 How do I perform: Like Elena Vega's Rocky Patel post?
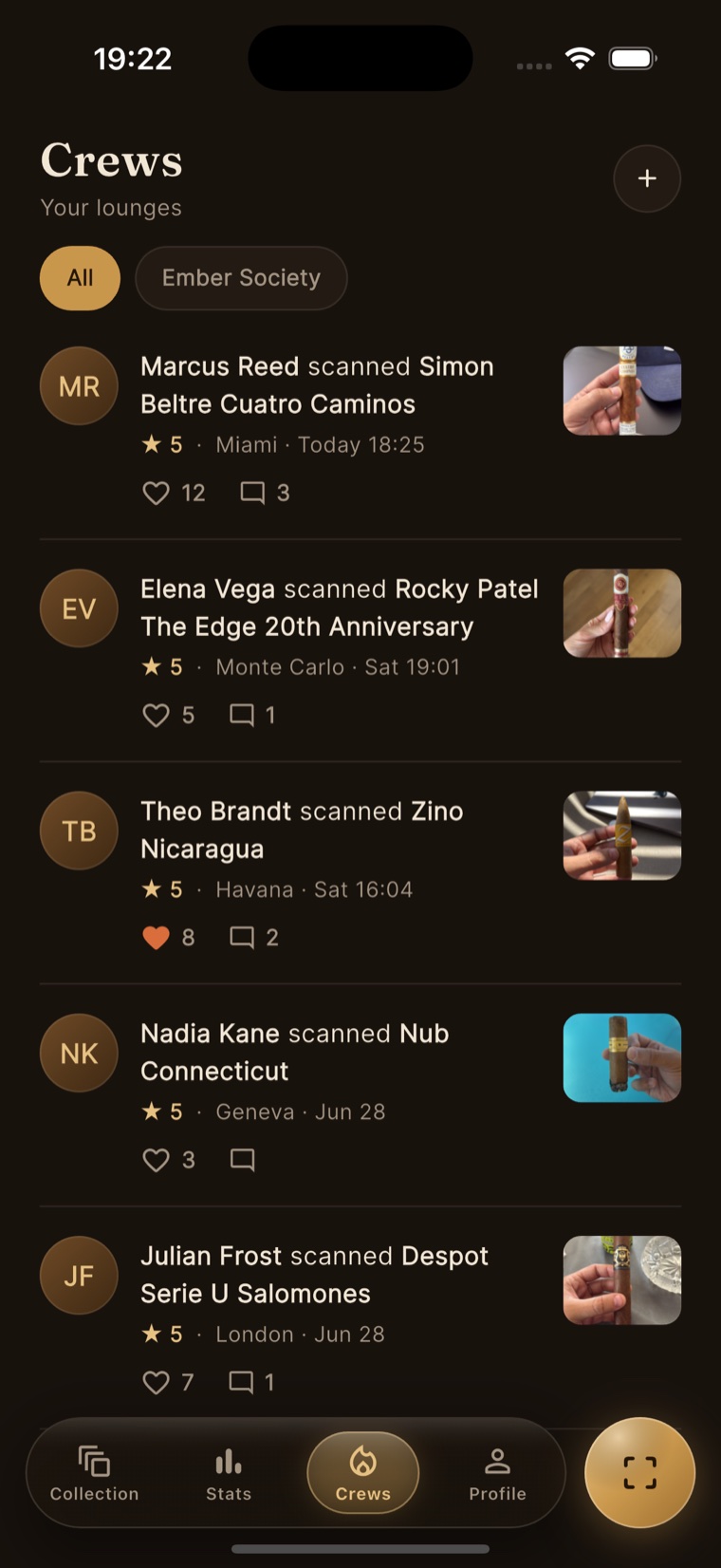click(156, 715)
